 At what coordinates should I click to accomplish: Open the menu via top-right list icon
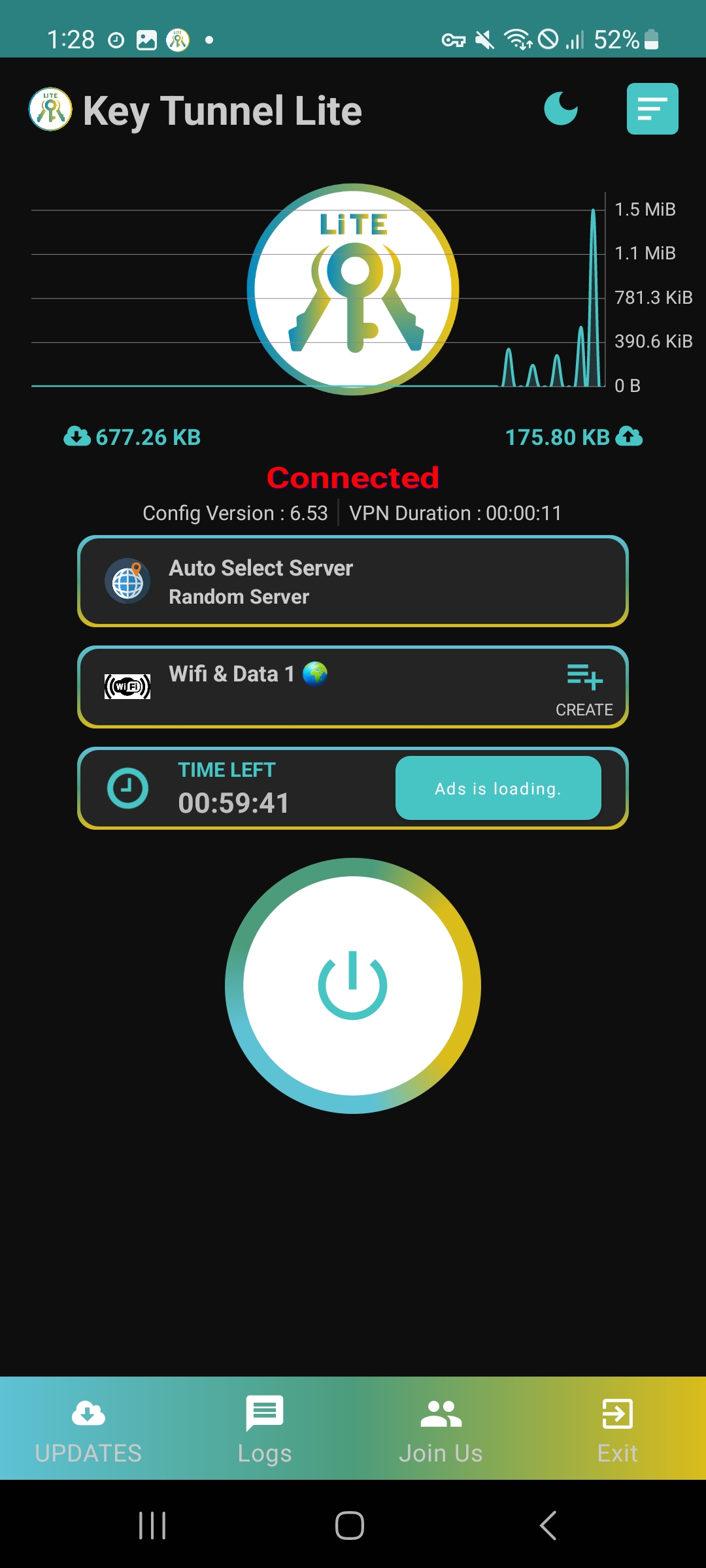coord(652,108)
